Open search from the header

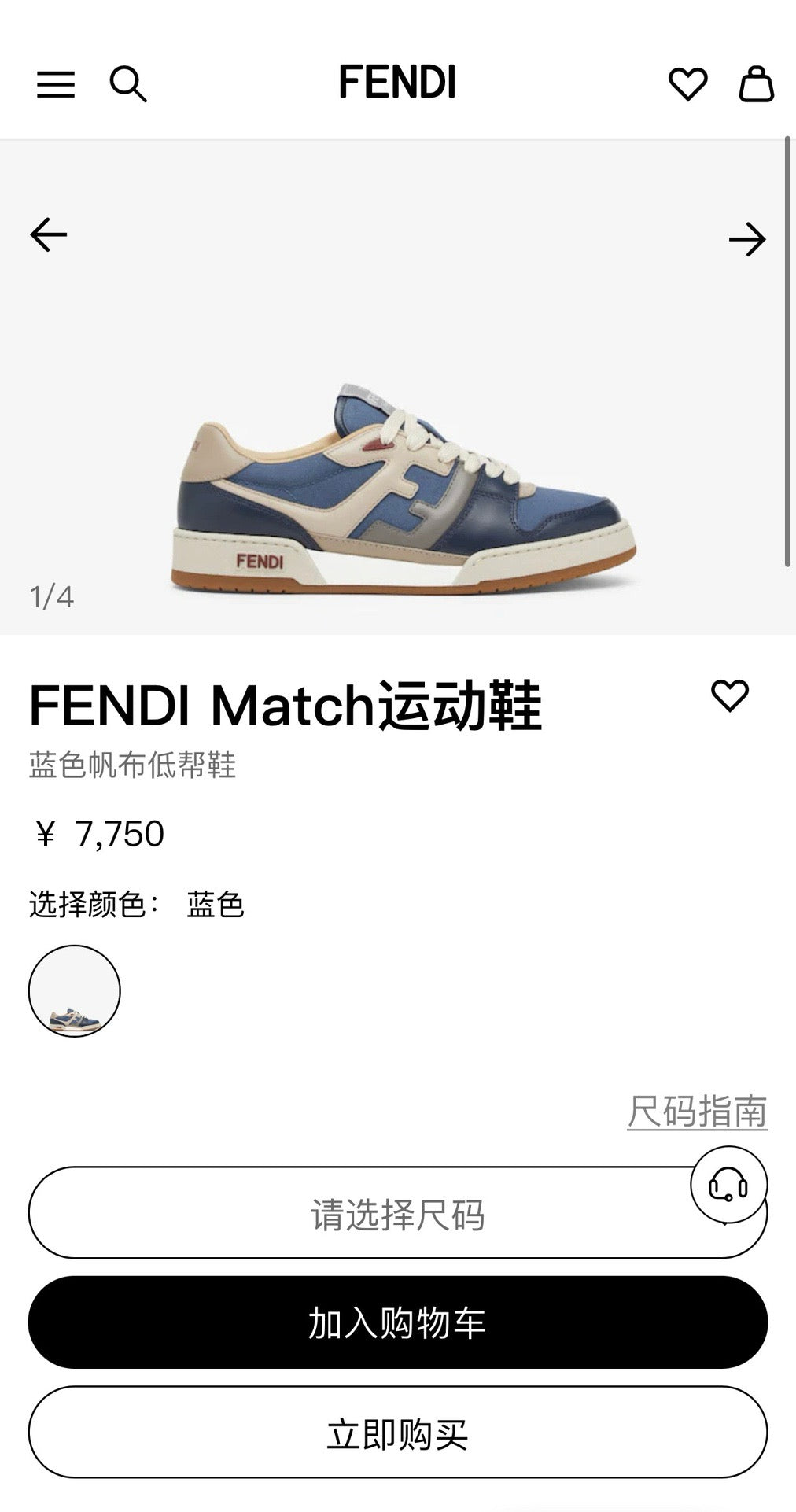[x=127, y=83]
